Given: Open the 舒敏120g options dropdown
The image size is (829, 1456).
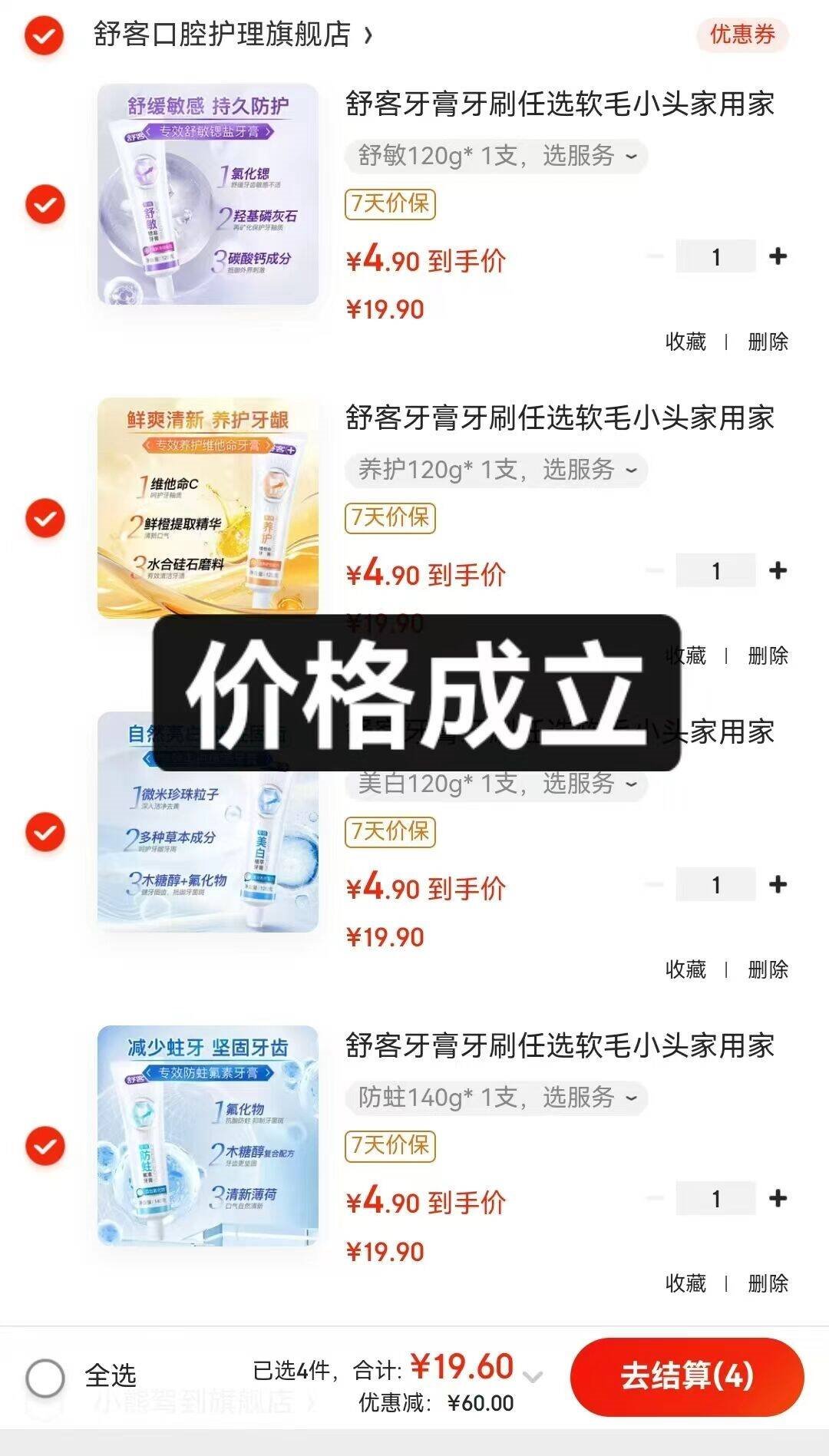Looking at the screenshot, I should click(497, 156).
